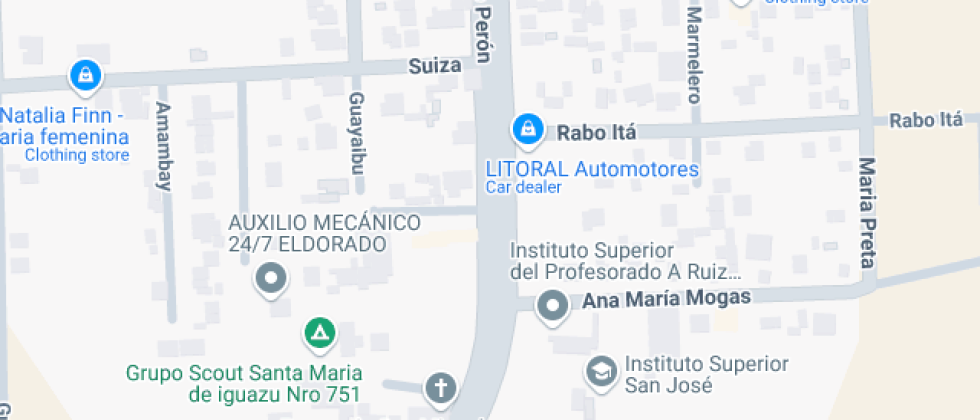The height and width of the screenshot is (420, 980).
Task: Tap the AUXILIO MECÁNICO 24/7 ELDORADO pin
Action: point(270,279)
